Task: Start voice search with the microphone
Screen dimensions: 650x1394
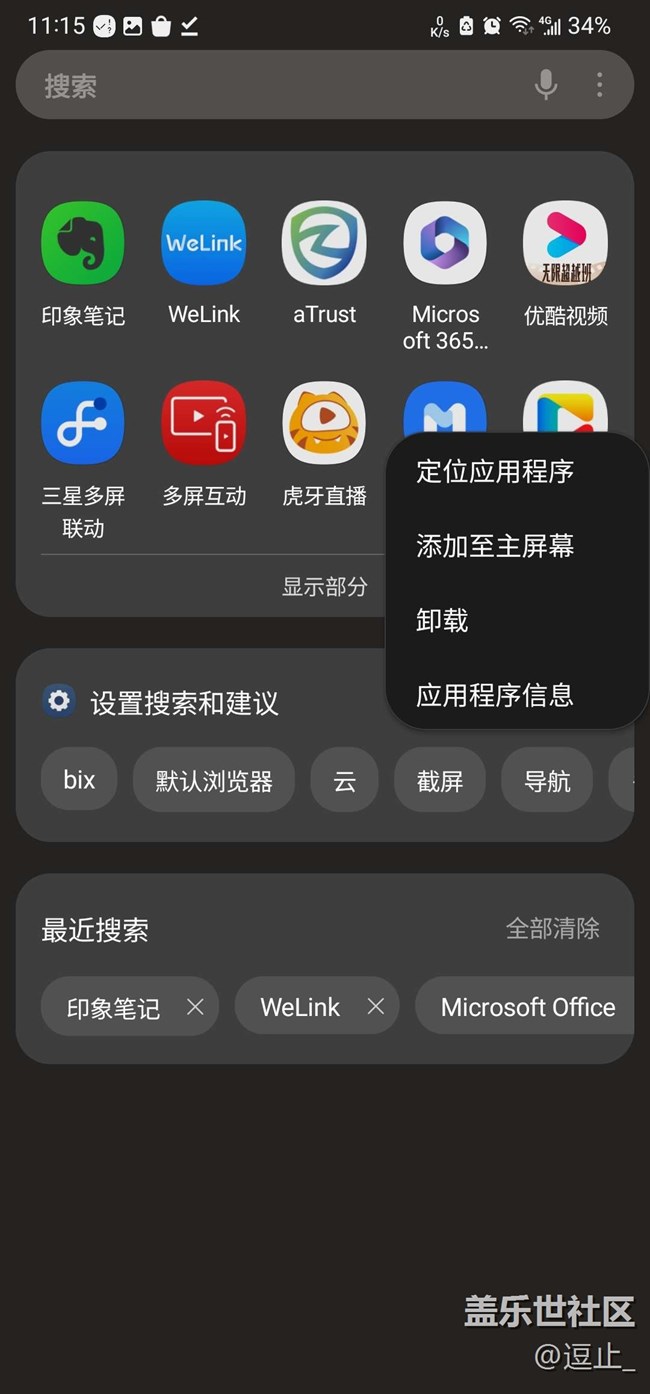Action: point(546,85)
